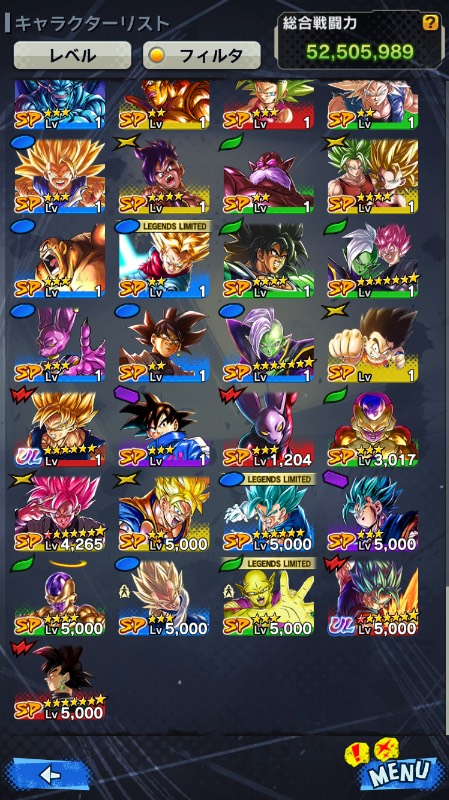Open the Legends Limited blue-haired Vegito card
449x800 pixels.
pyautogui.click(x=268, y=514)
